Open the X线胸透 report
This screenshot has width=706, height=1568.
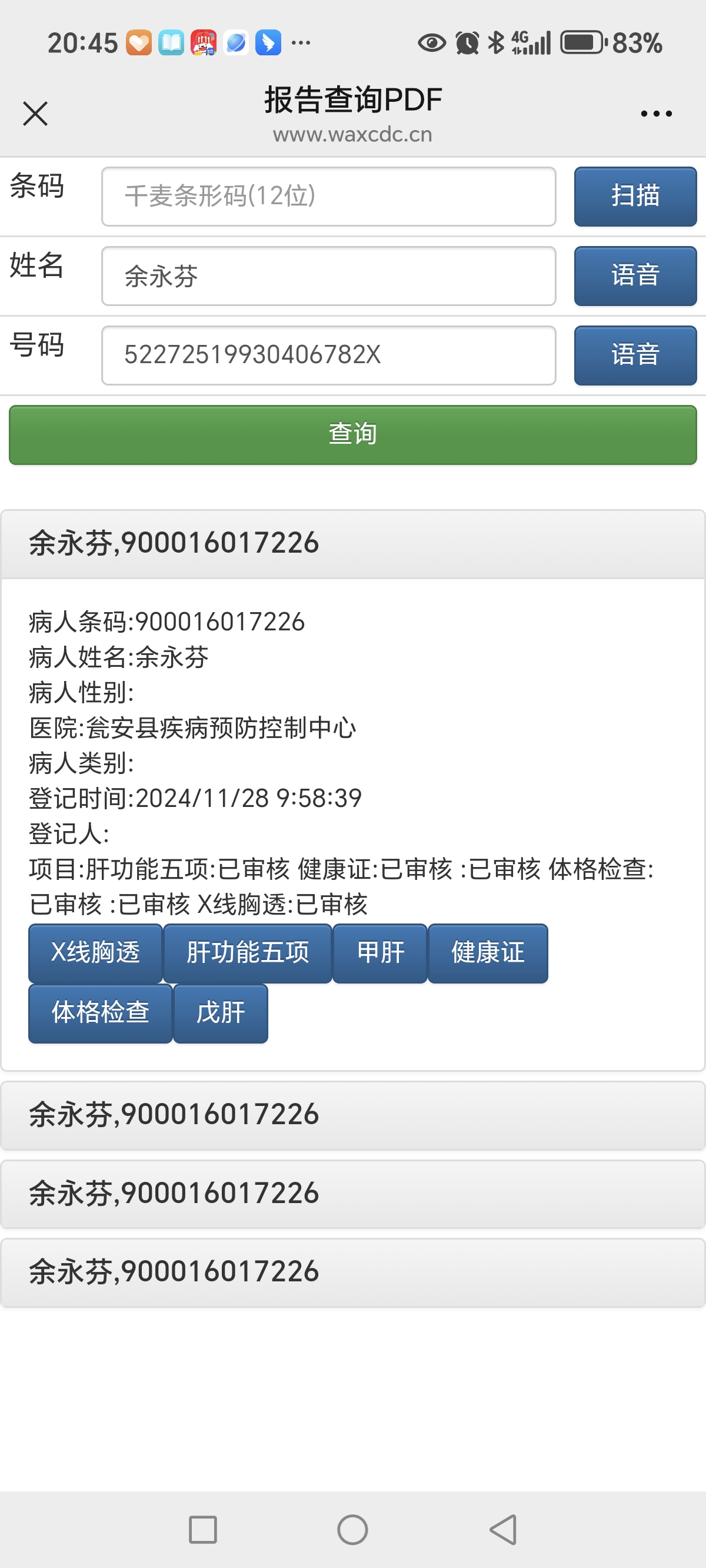click(x=95, y=952)
